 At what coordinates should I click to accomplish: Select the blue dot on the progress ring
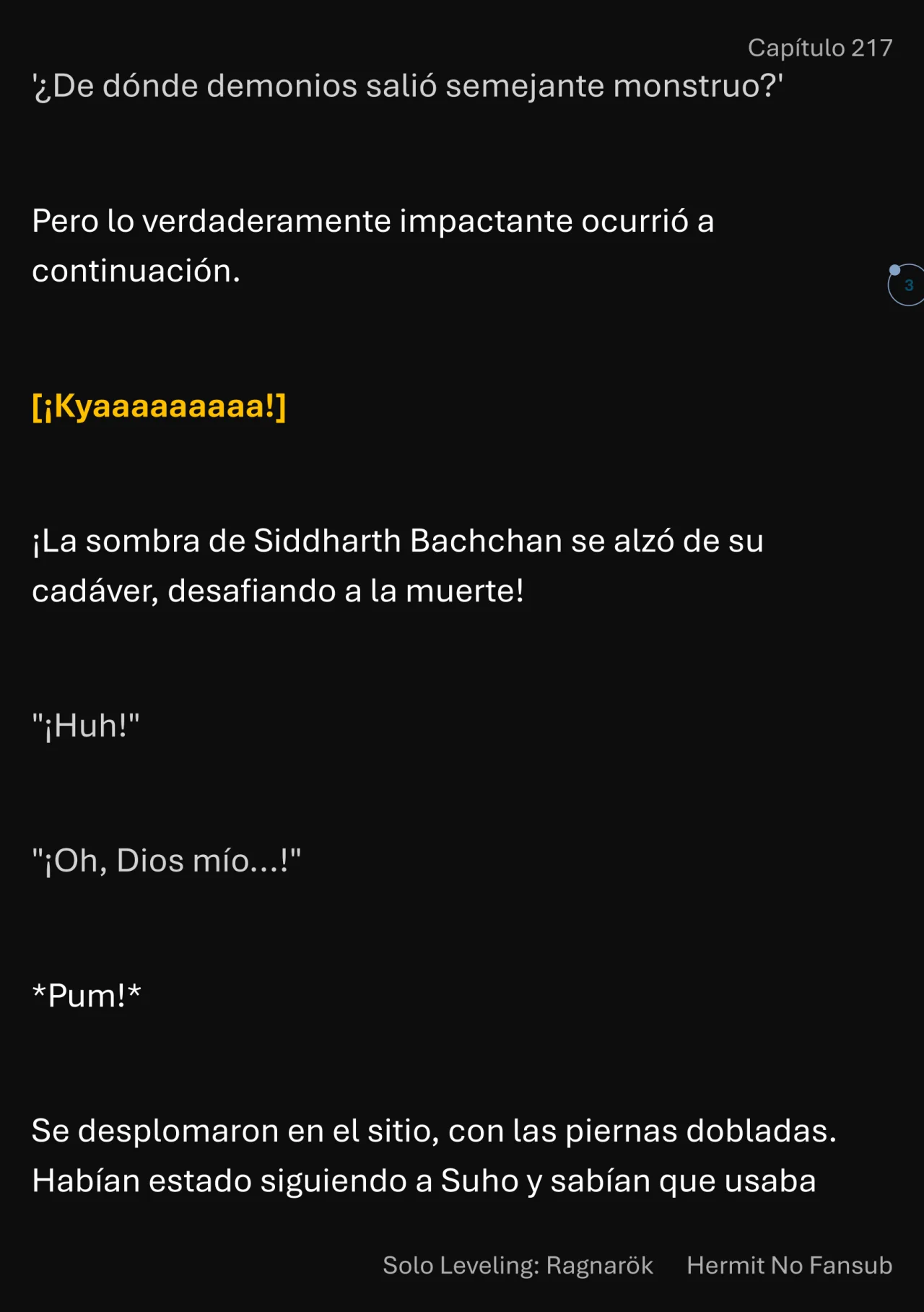[894, 269]
